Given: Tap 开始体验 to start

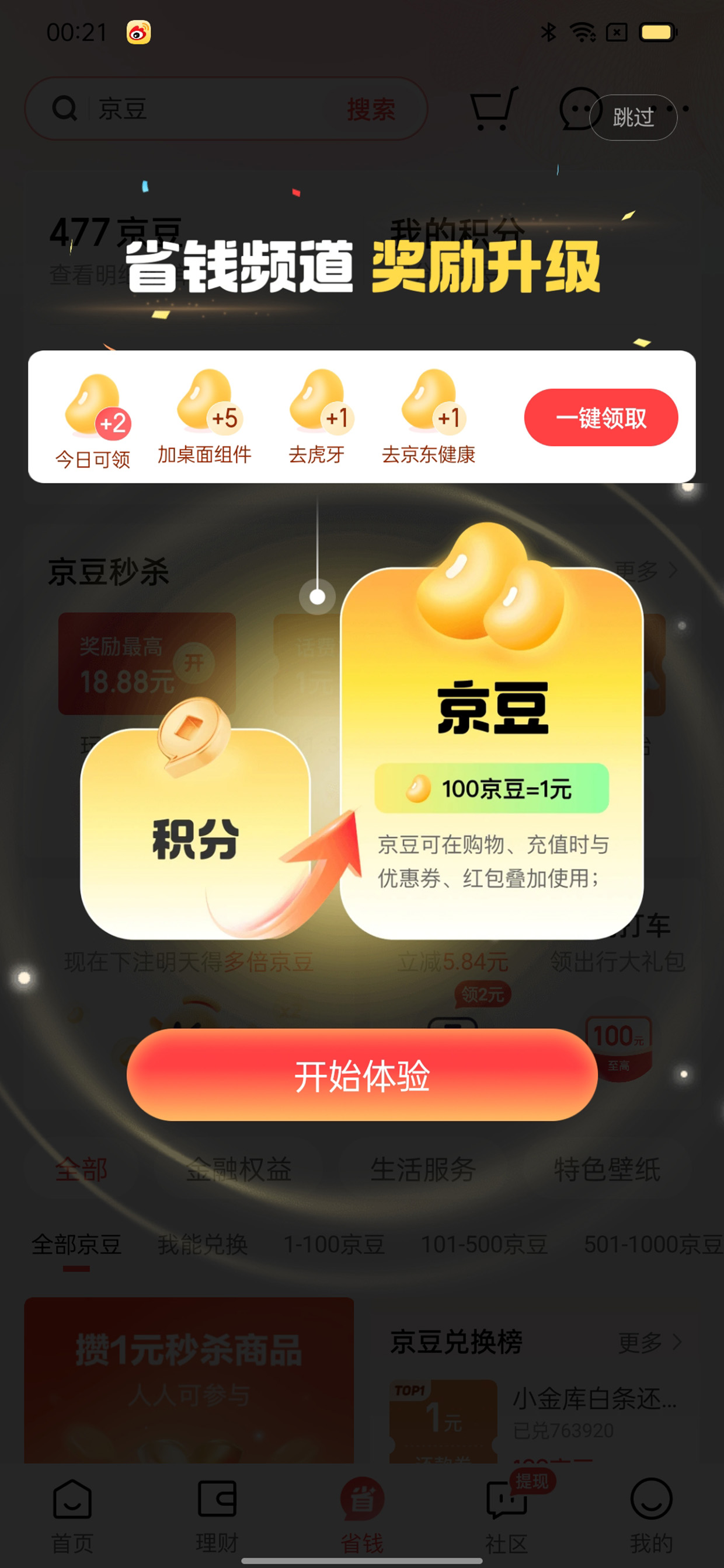Looking at the screenshot, I should 361,1075.
